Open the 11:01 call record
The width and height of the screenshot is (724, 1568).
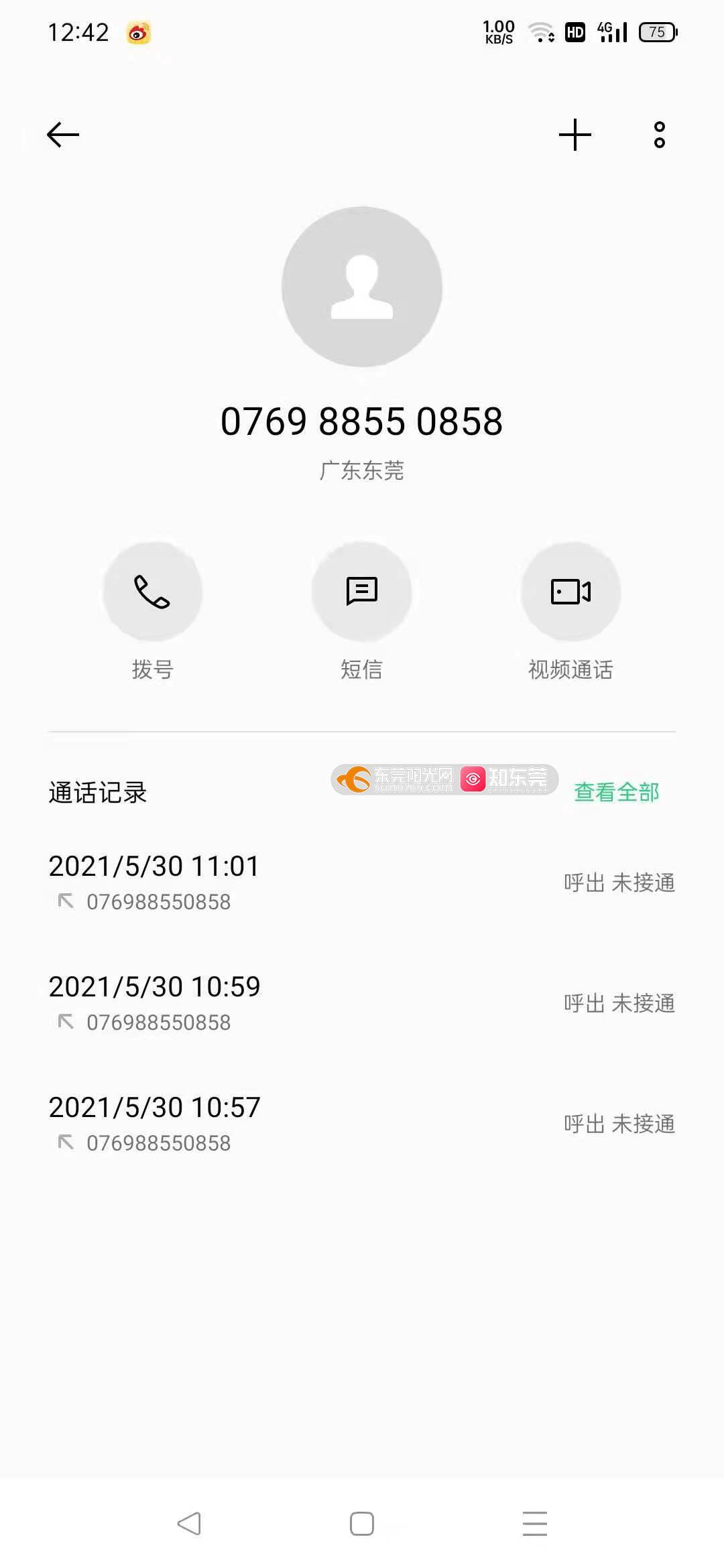[362, 883]
